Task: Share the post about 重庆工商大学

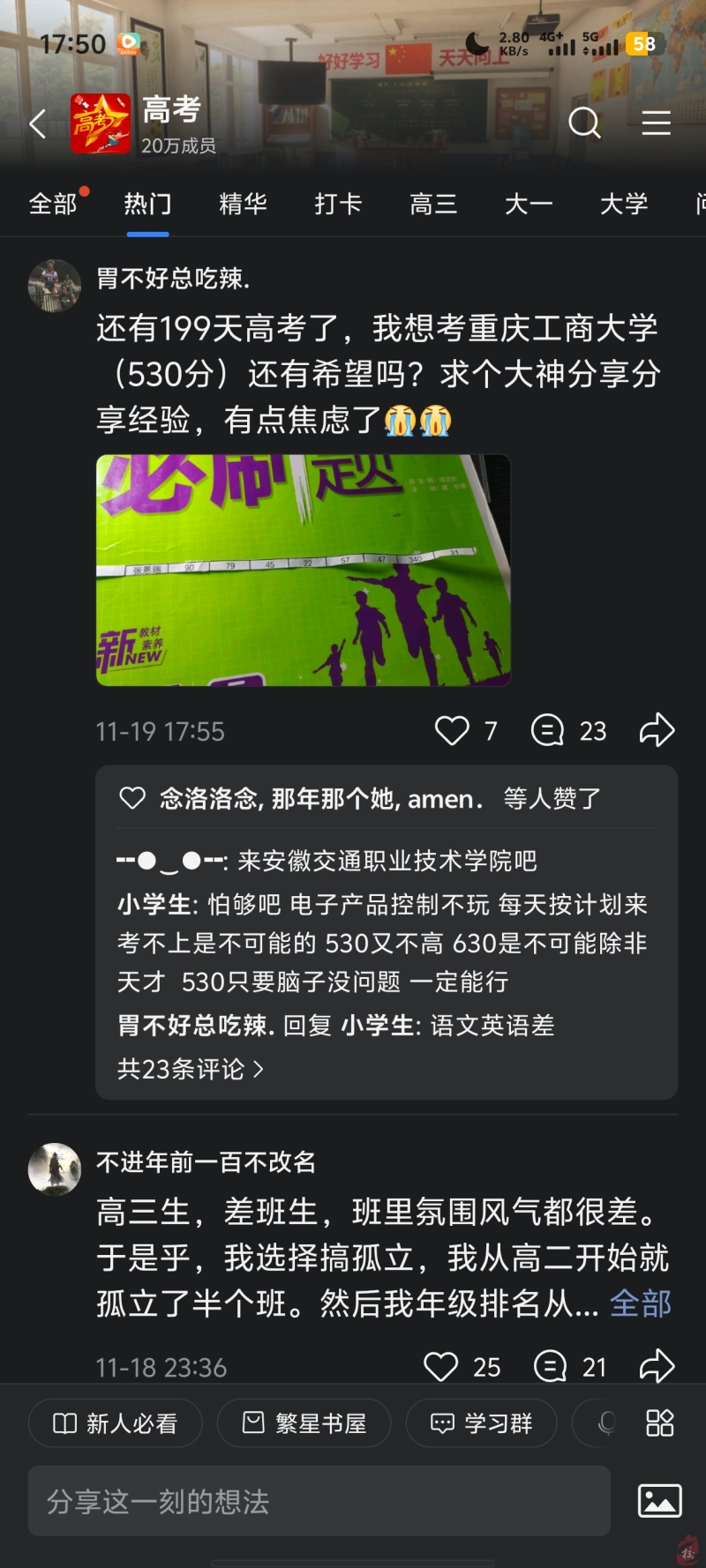Action: pos(657,730)
